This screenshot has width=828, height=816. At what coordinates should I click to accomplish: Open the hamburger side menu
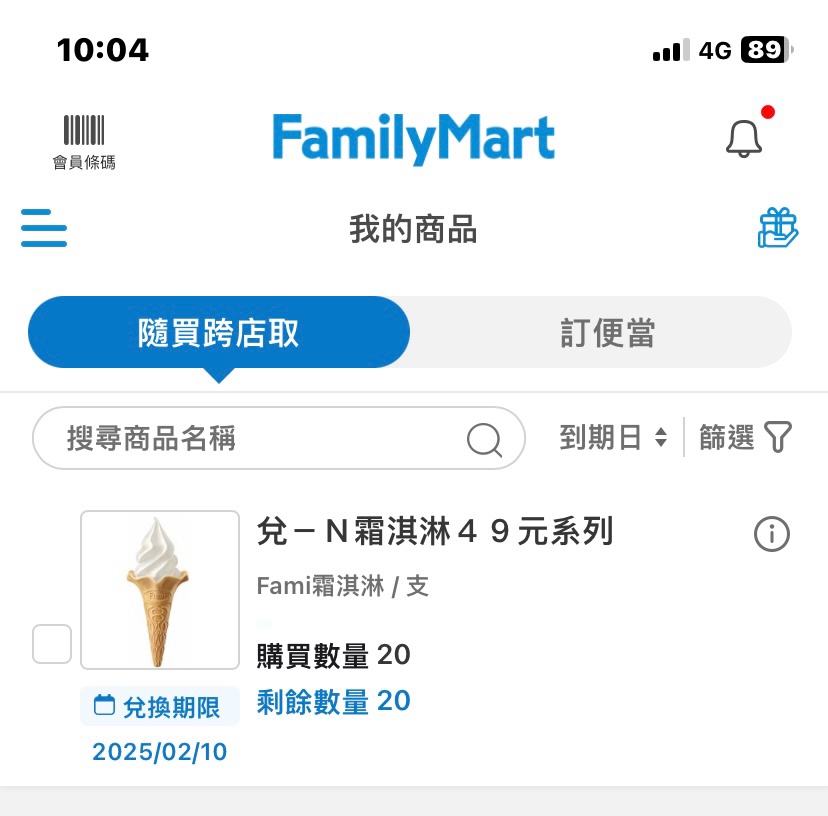tap(44, 228)
